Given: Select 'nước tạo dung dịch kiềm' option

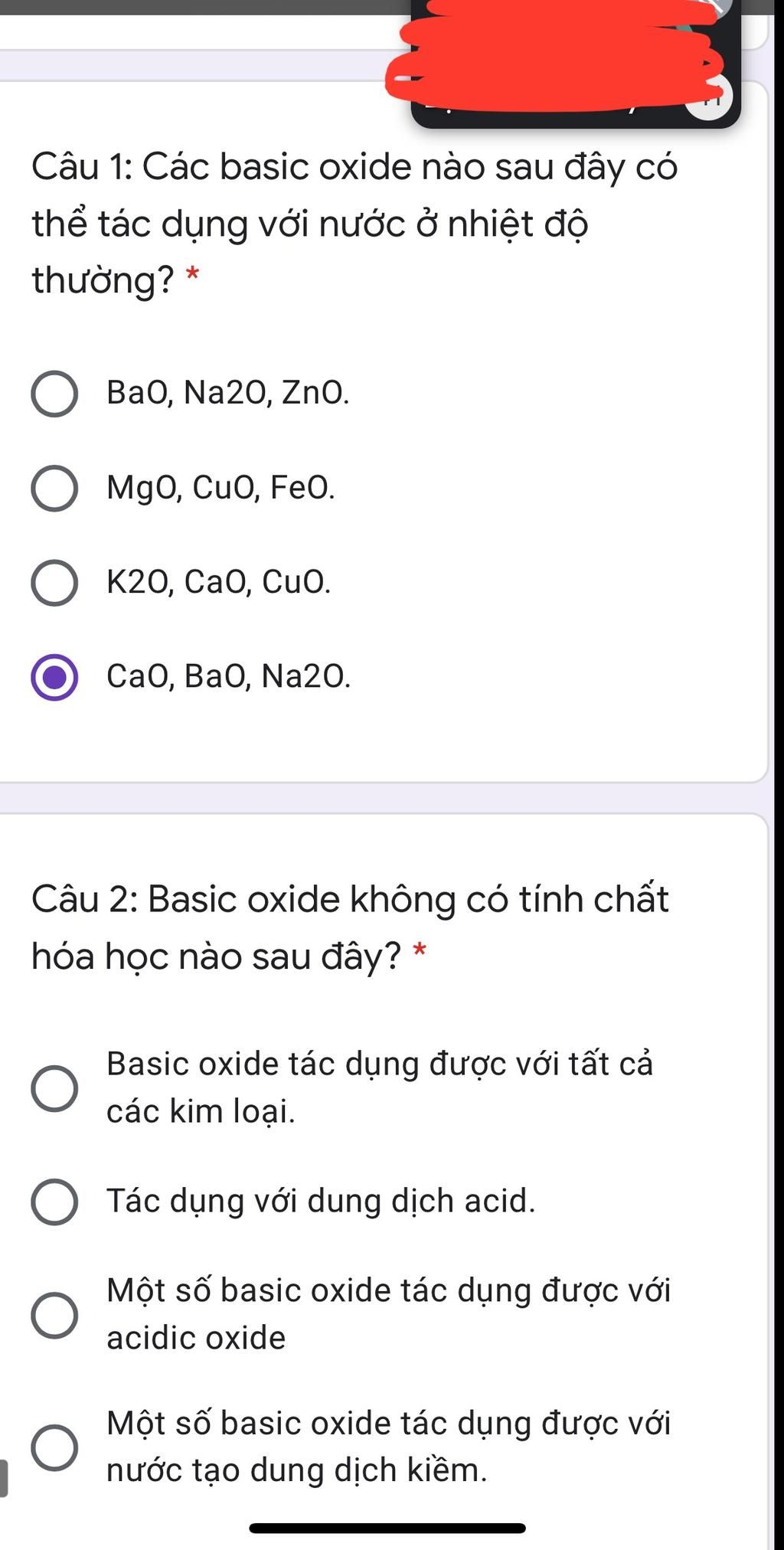Looking at the screenshot, I should tap(54, 1447).
